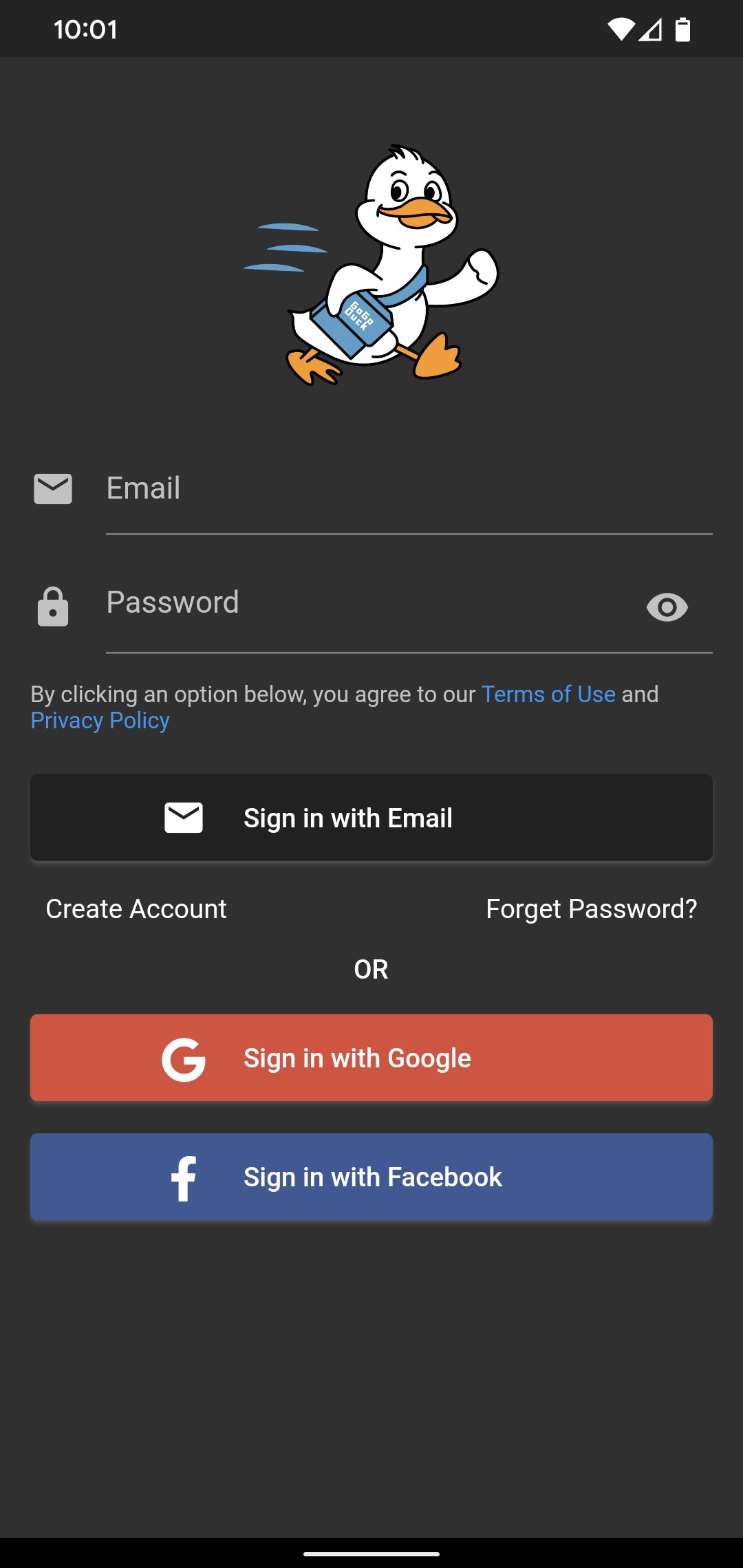Click the Facebook f icon on the blue button
The image size is (743, 1568).
[x=183, y=1177]
